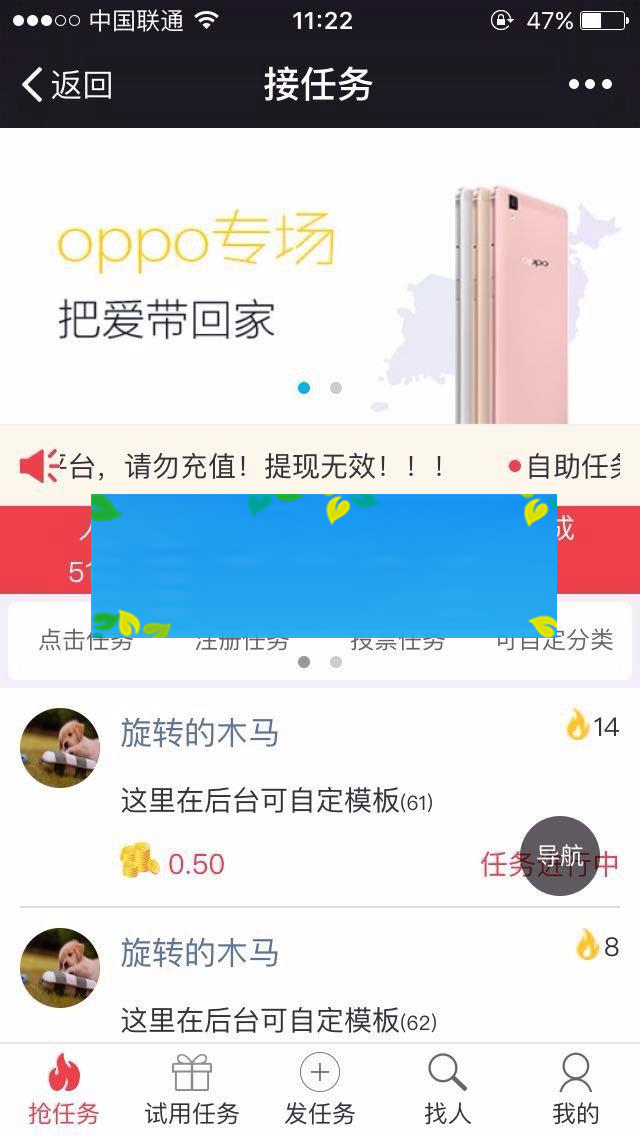Open task numbered 61 by 旋转的木马

[277, 801]
